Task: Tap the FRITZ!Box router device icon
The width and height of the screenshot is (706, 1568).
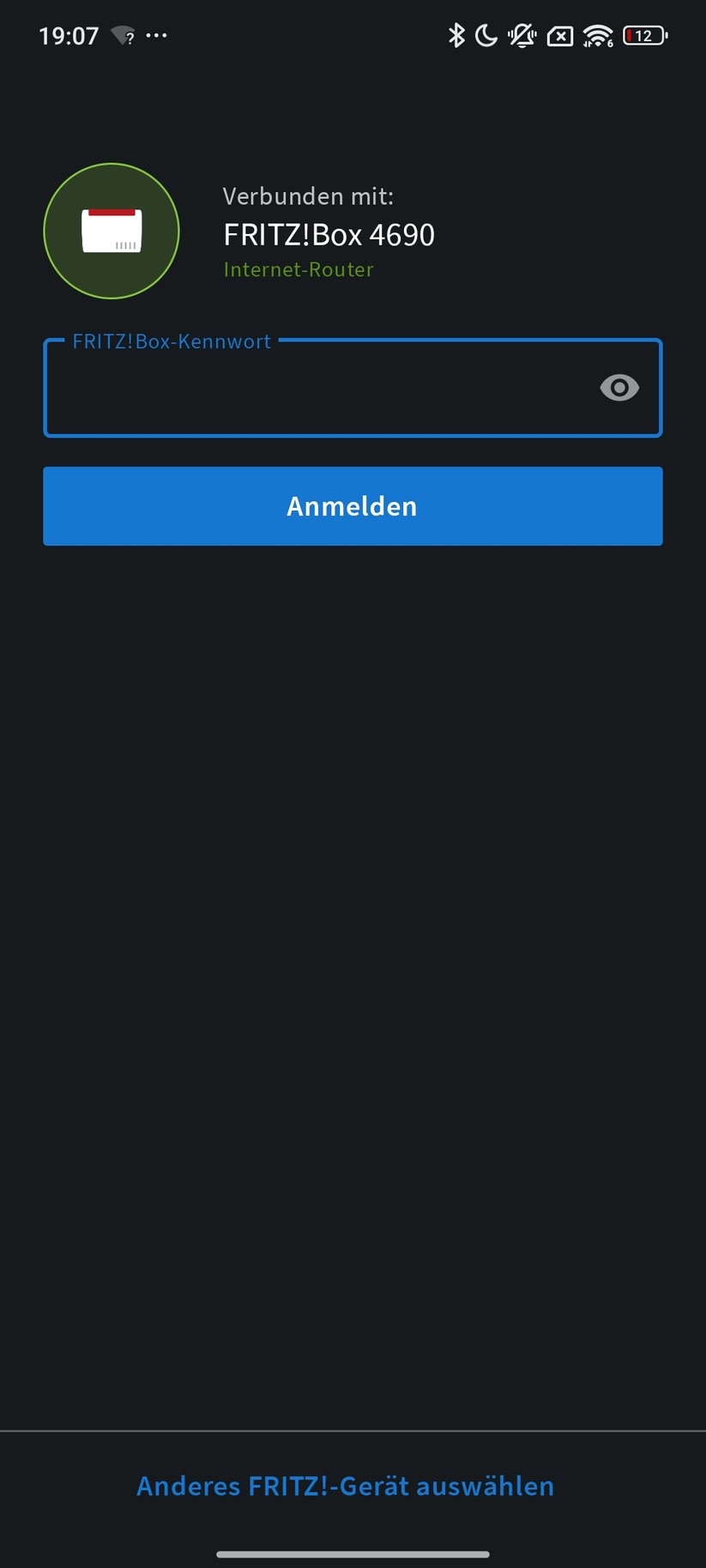Action: [x=112, y=231]
